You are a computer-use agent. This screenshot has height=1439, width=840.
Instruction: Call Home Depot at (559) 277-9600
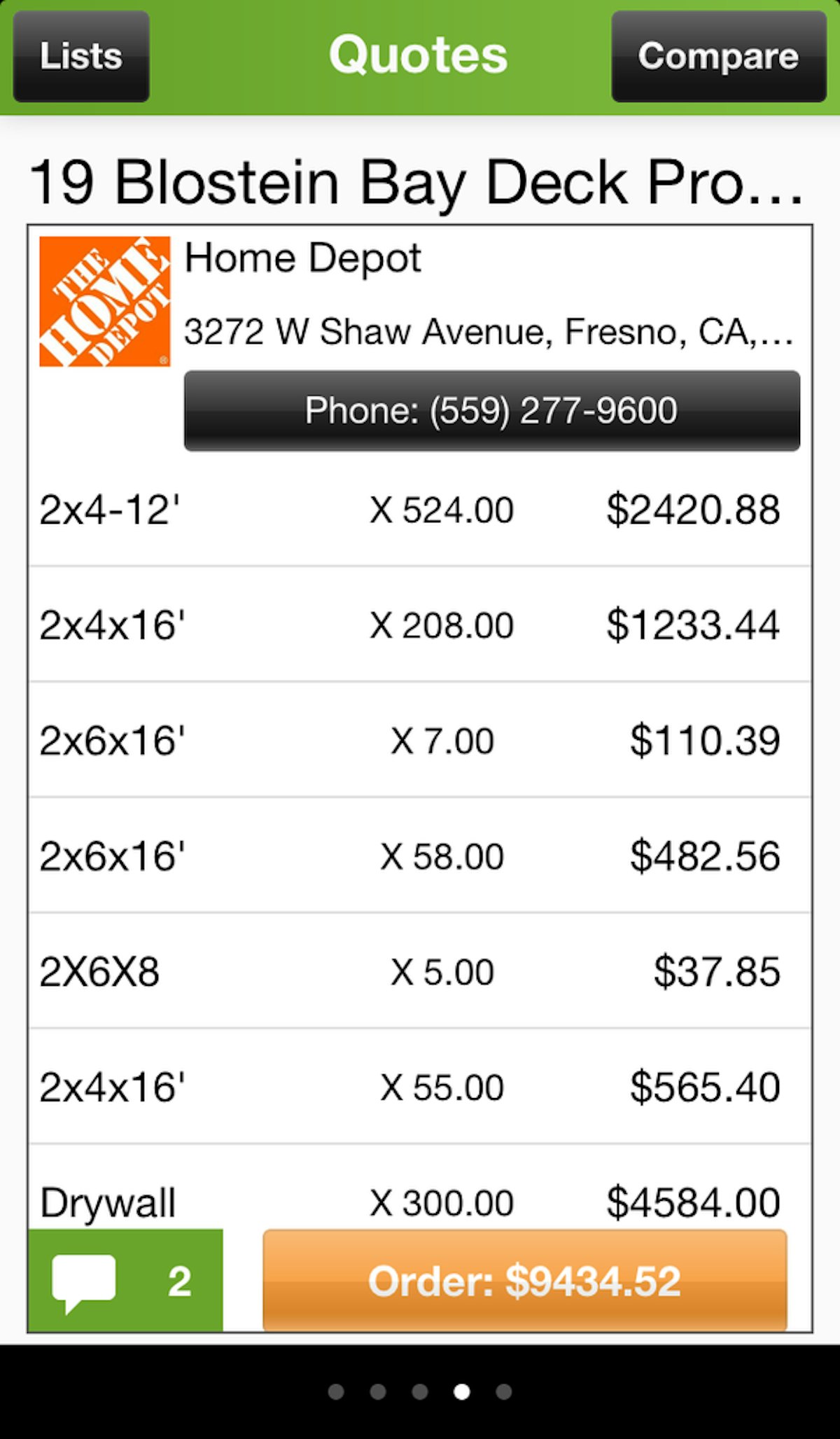click(x=491, y=410)
